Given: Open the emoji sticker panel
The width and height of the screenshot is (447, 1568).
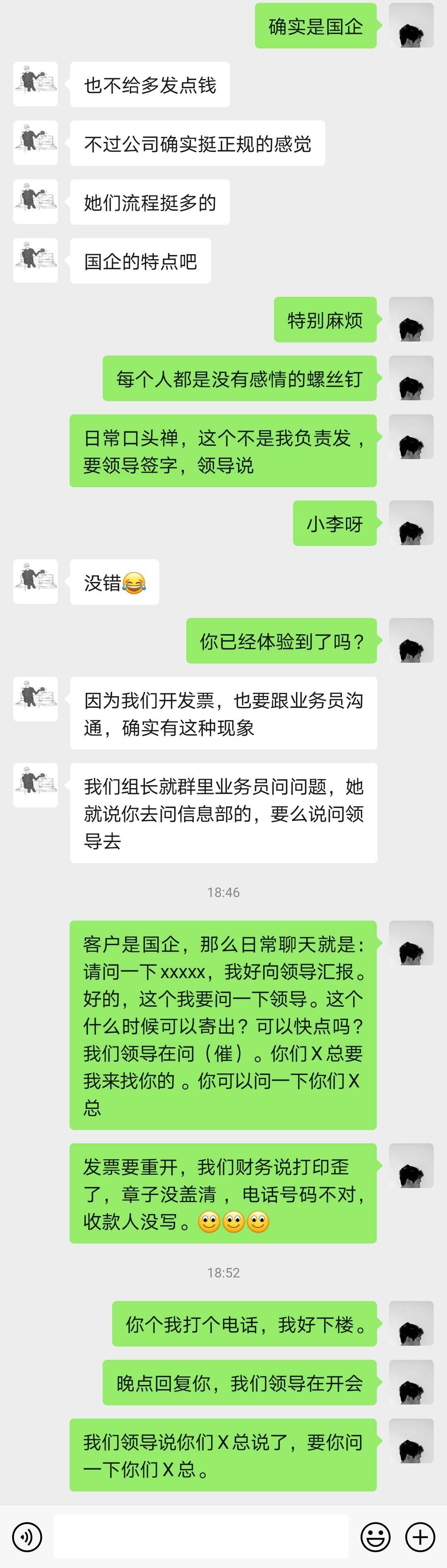Looking at the screenshot, I should [375, 1537].
